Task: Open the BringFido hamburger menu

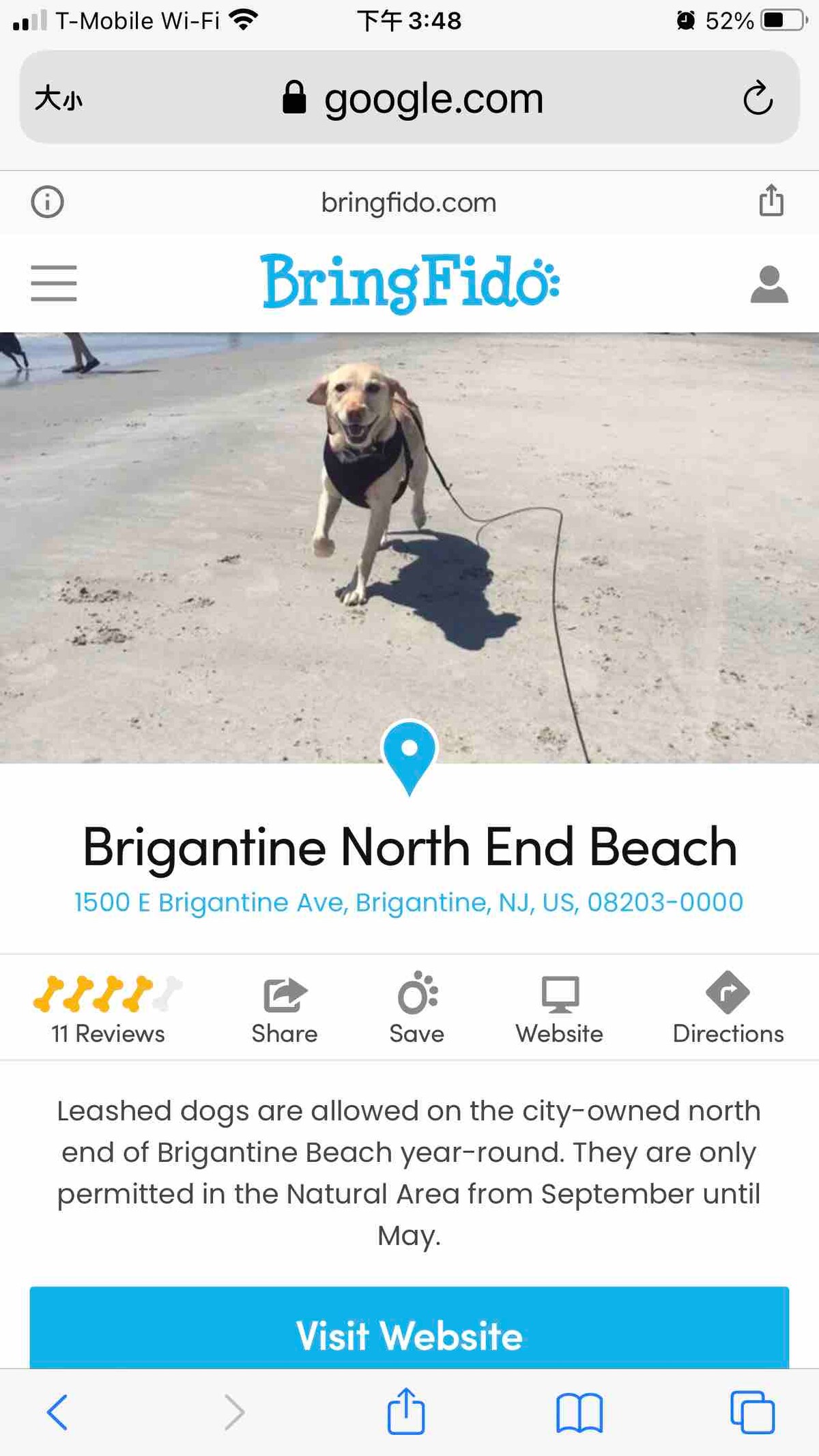Action: [x=54, y=283]
